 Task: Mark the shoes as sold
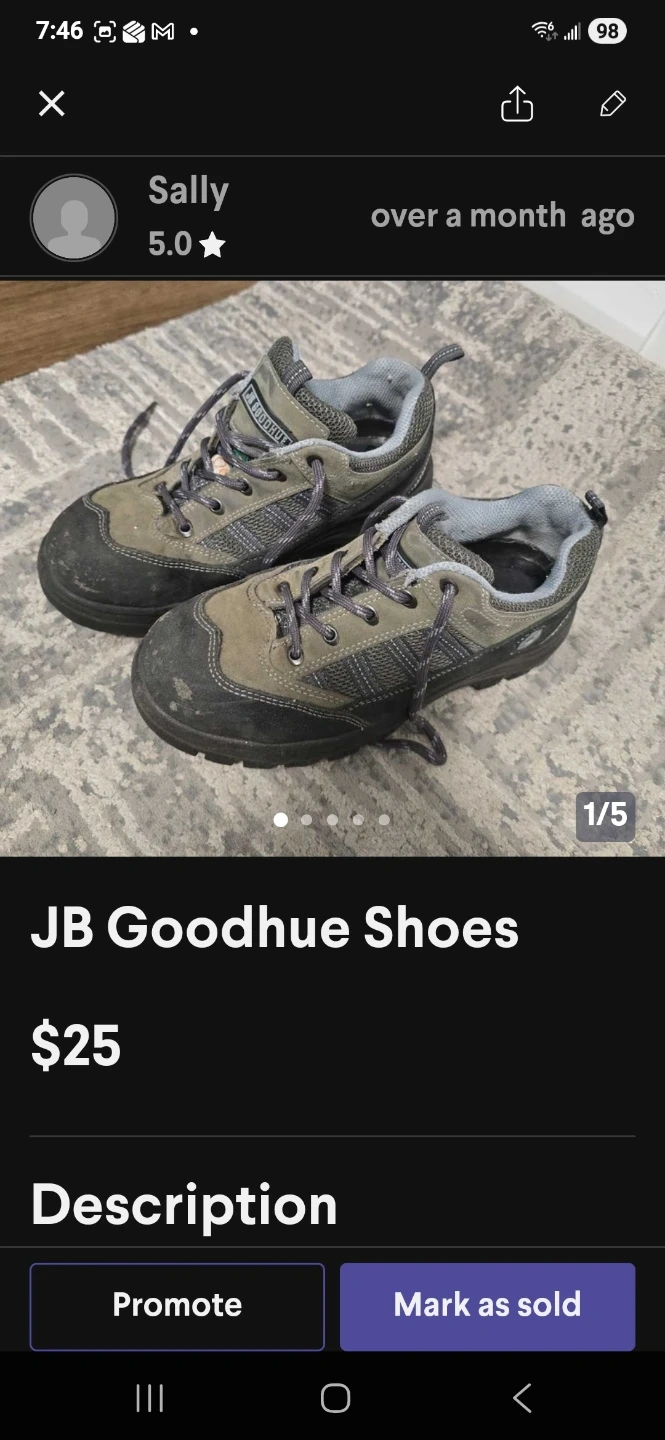coord(487,1305)
